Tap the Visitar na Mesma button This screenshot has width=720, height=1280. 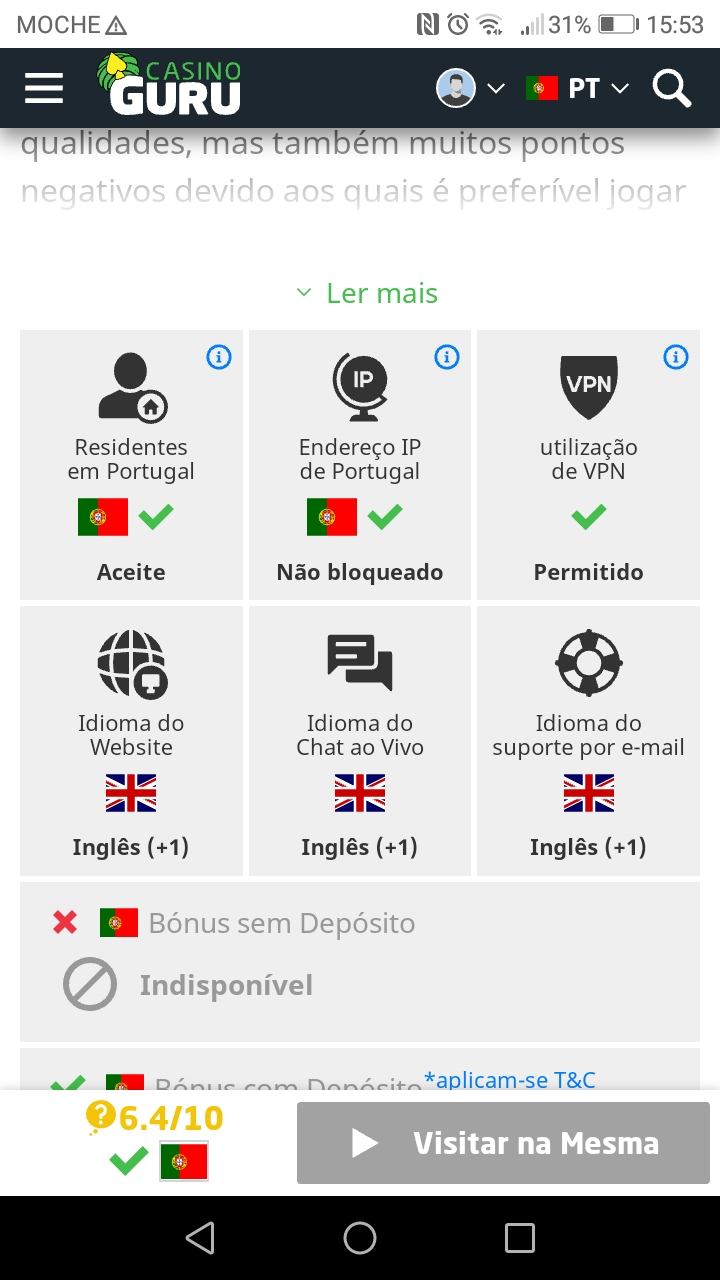click(x=503, y=1143)
